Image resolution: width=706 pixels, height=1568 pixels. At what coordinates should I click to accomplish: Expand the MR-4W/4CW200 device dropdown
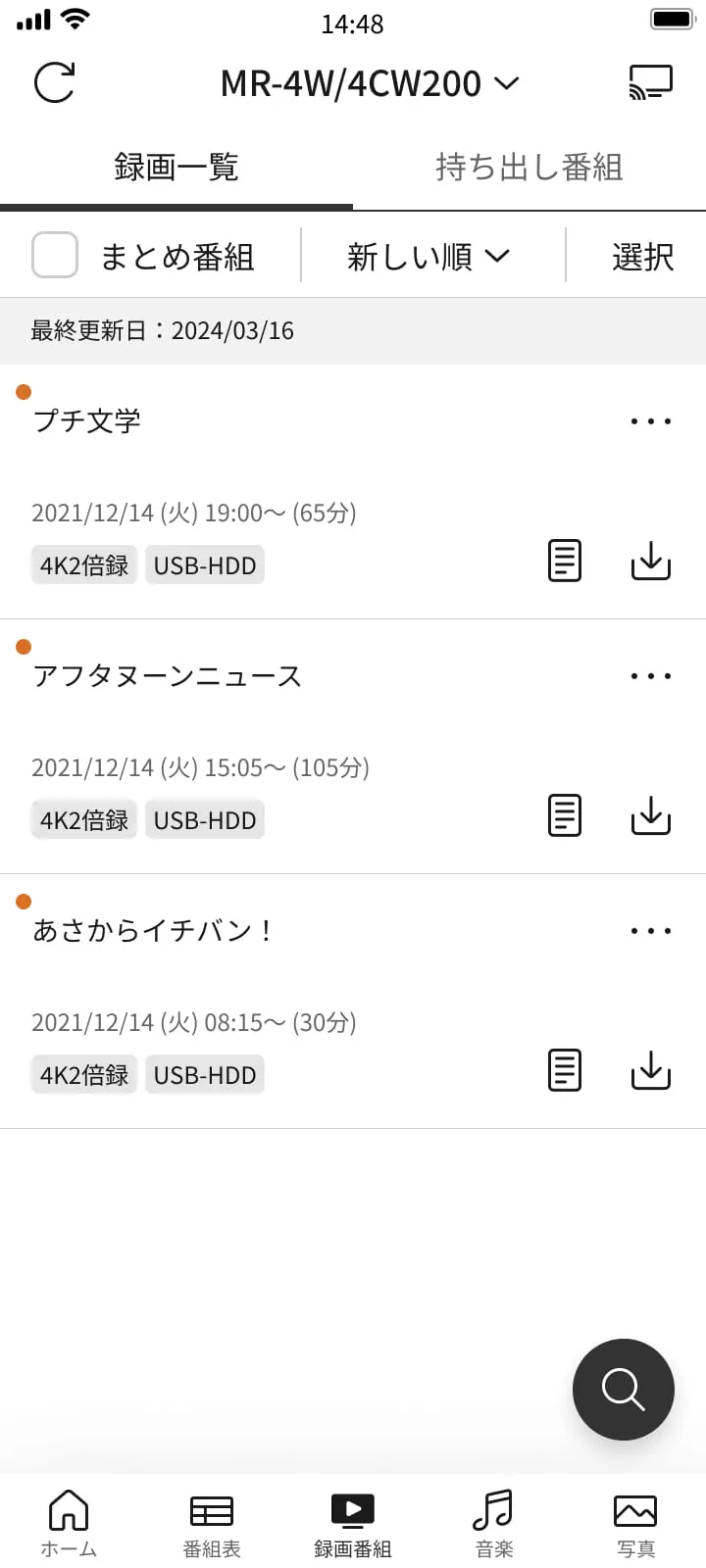coord(369,83)
